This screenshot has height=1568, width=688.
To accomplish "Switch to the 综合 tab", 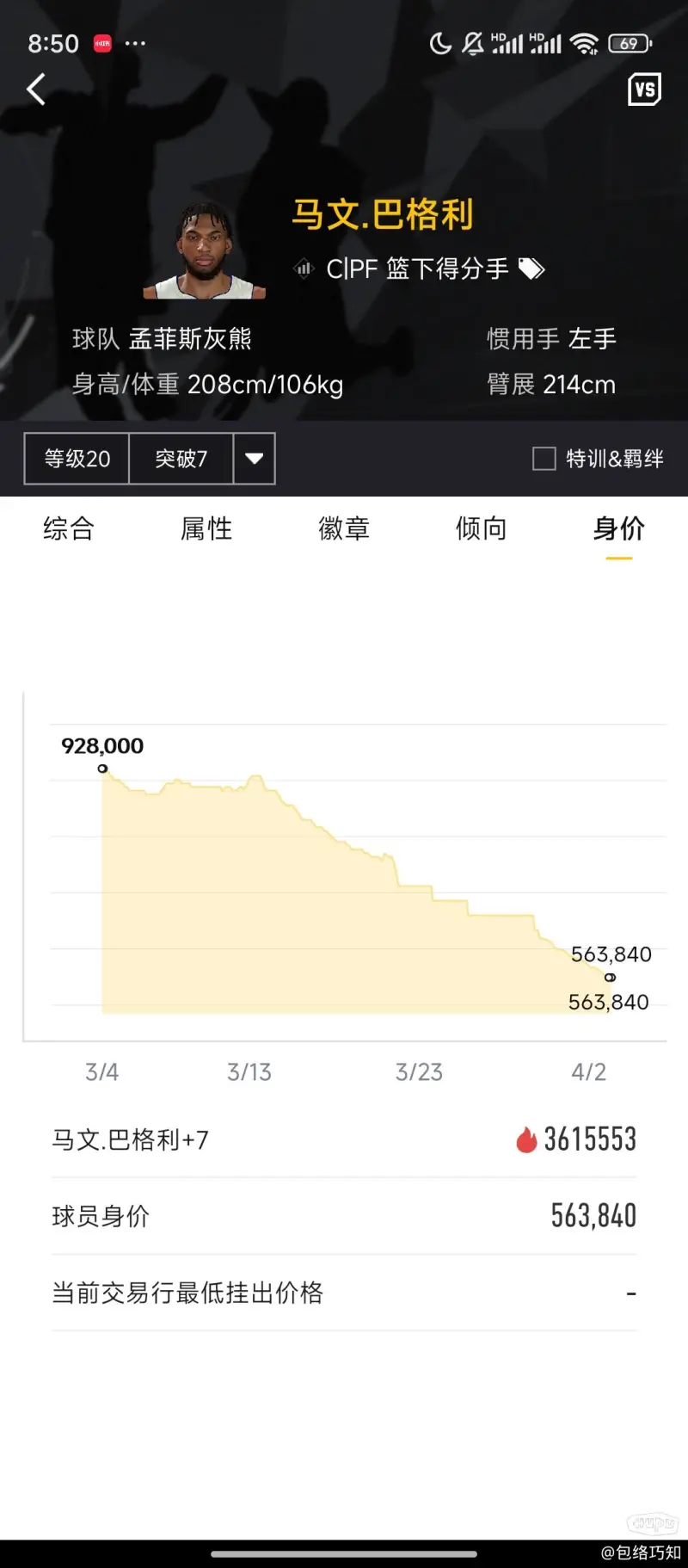I will point(69,528).
